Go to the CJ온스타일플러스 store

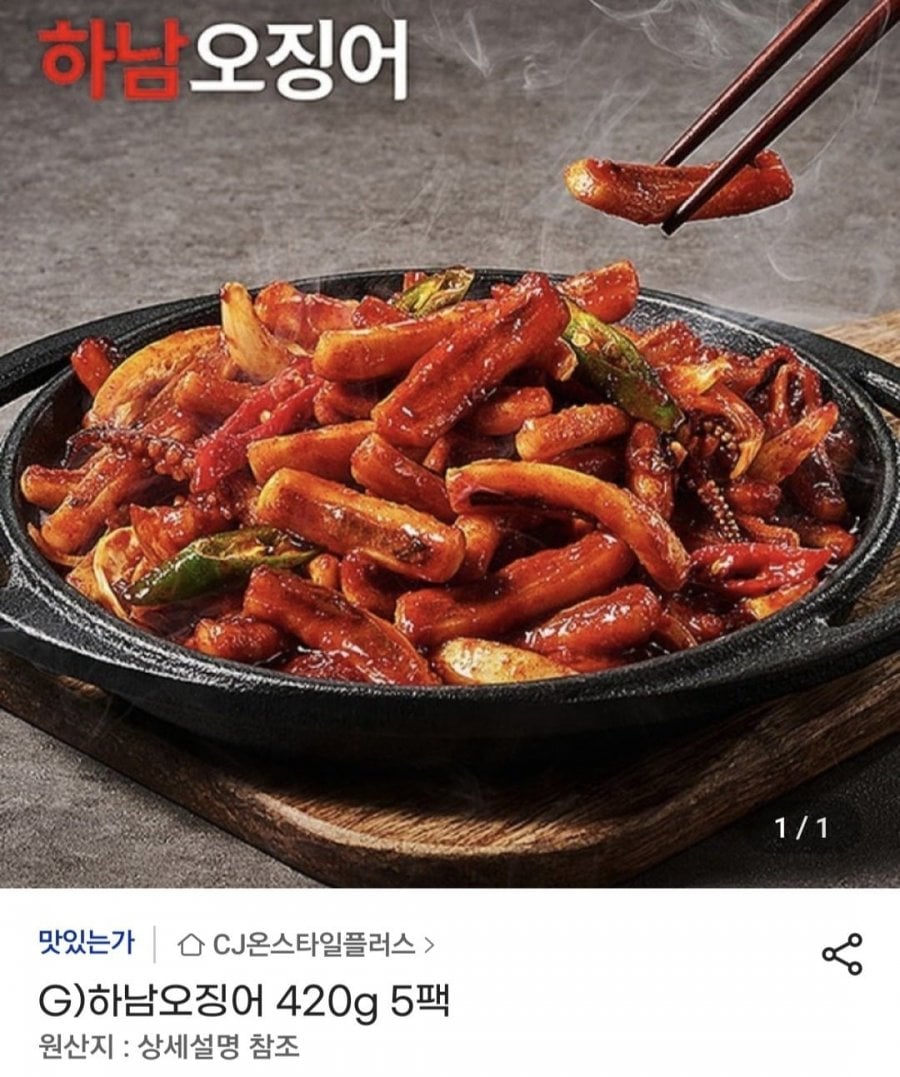(306, 943)
